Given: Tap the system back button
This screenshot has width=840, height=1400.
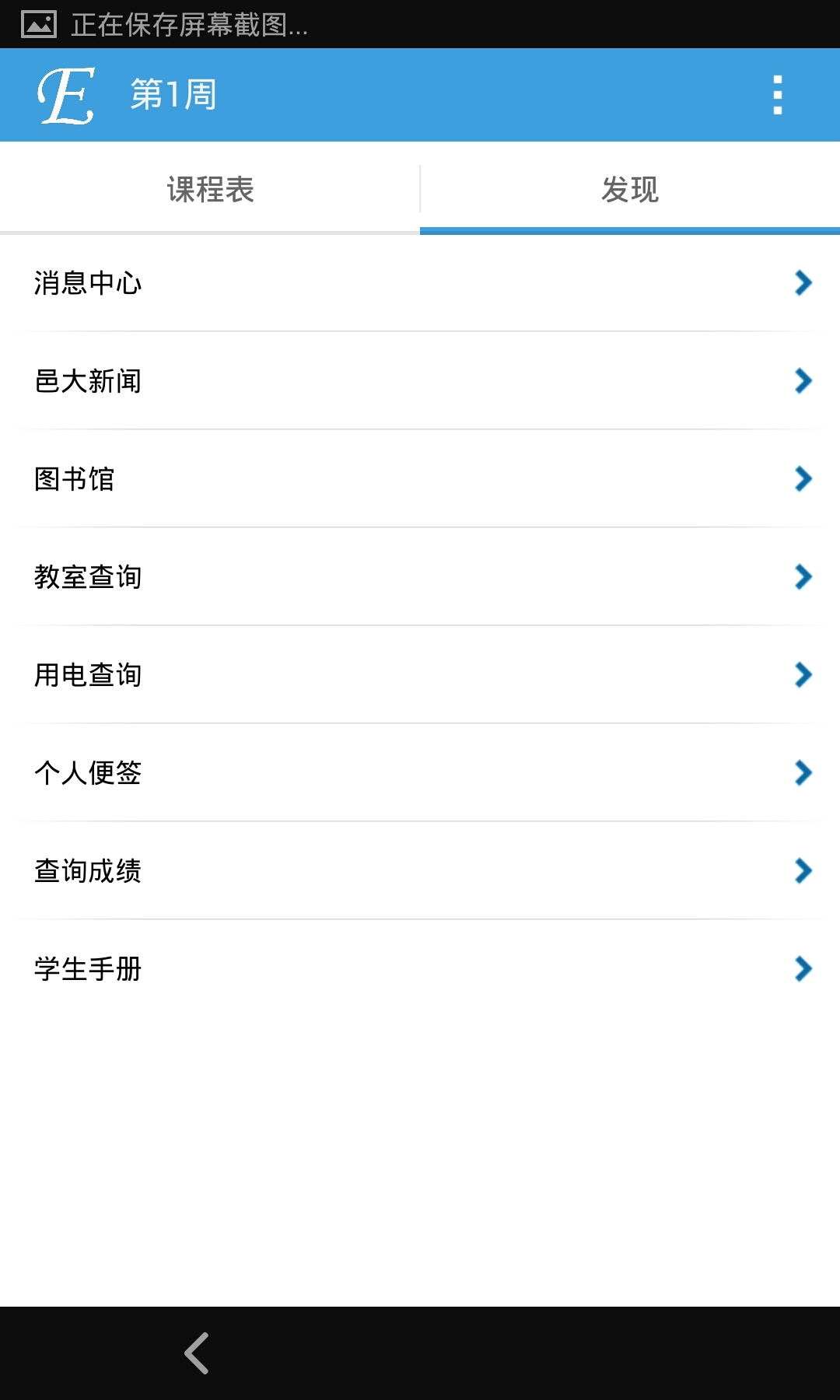Looking at the screenshot, I should coord(197,1353).
